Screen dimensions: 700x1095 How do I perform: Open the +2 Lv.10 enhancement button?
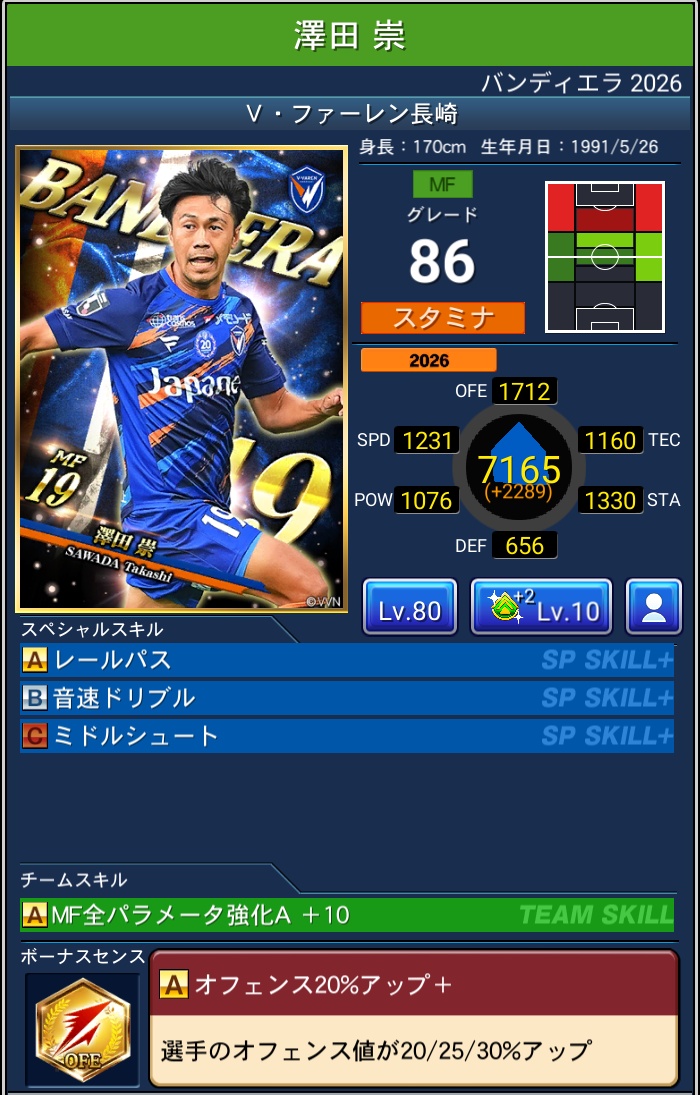(x=540, y=607)
